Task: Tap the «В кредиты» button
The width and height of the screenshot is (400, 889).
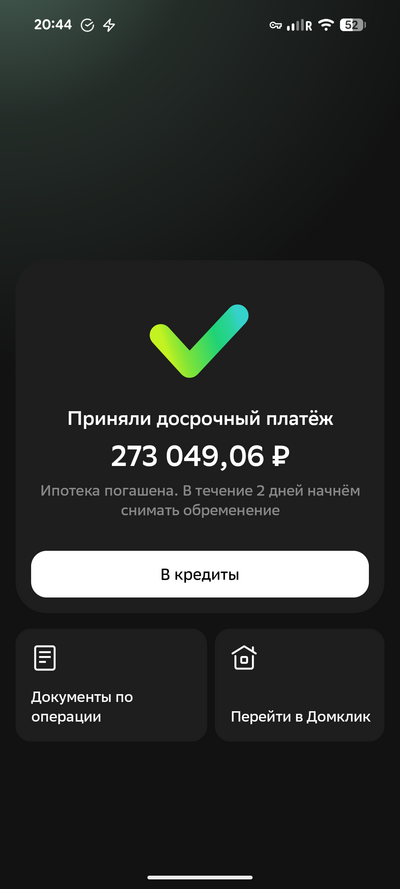Action: coord(199,574)
